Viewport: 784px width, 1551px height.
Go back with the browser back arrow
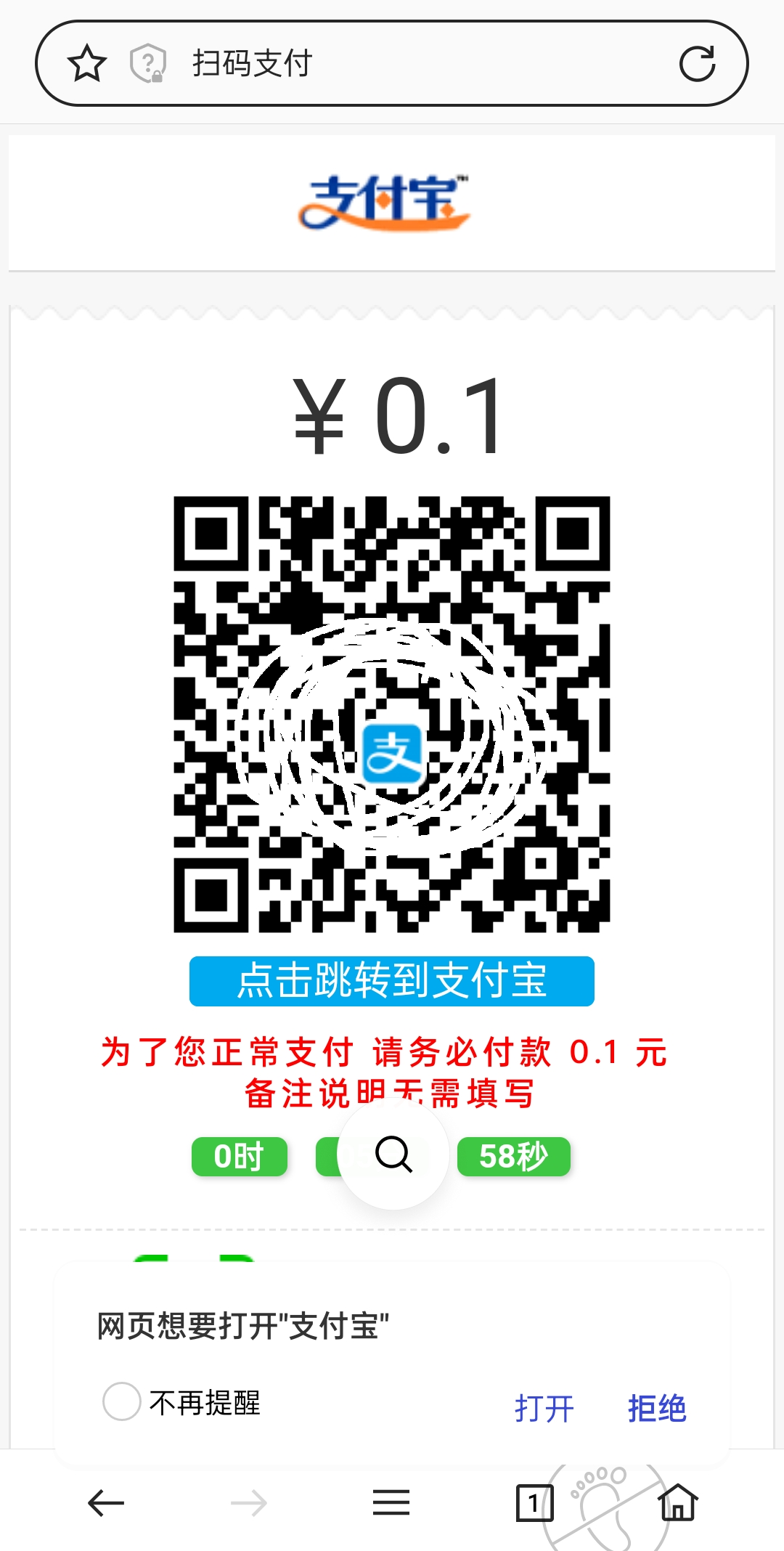click(106, 1502)
